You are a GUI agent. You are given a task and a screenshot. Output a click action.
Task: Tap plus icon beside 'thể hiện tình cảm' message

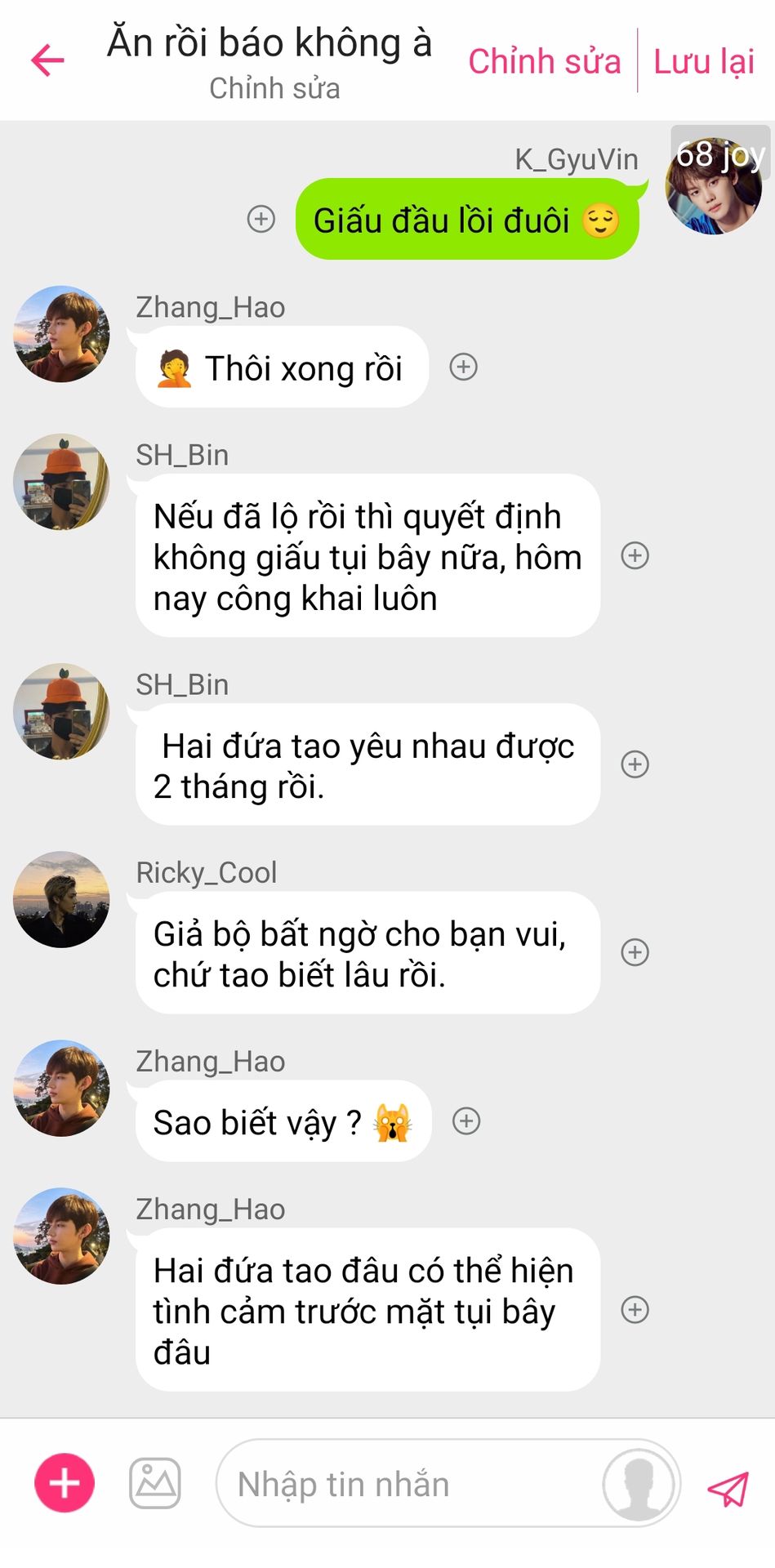(x=635, y=1310)
